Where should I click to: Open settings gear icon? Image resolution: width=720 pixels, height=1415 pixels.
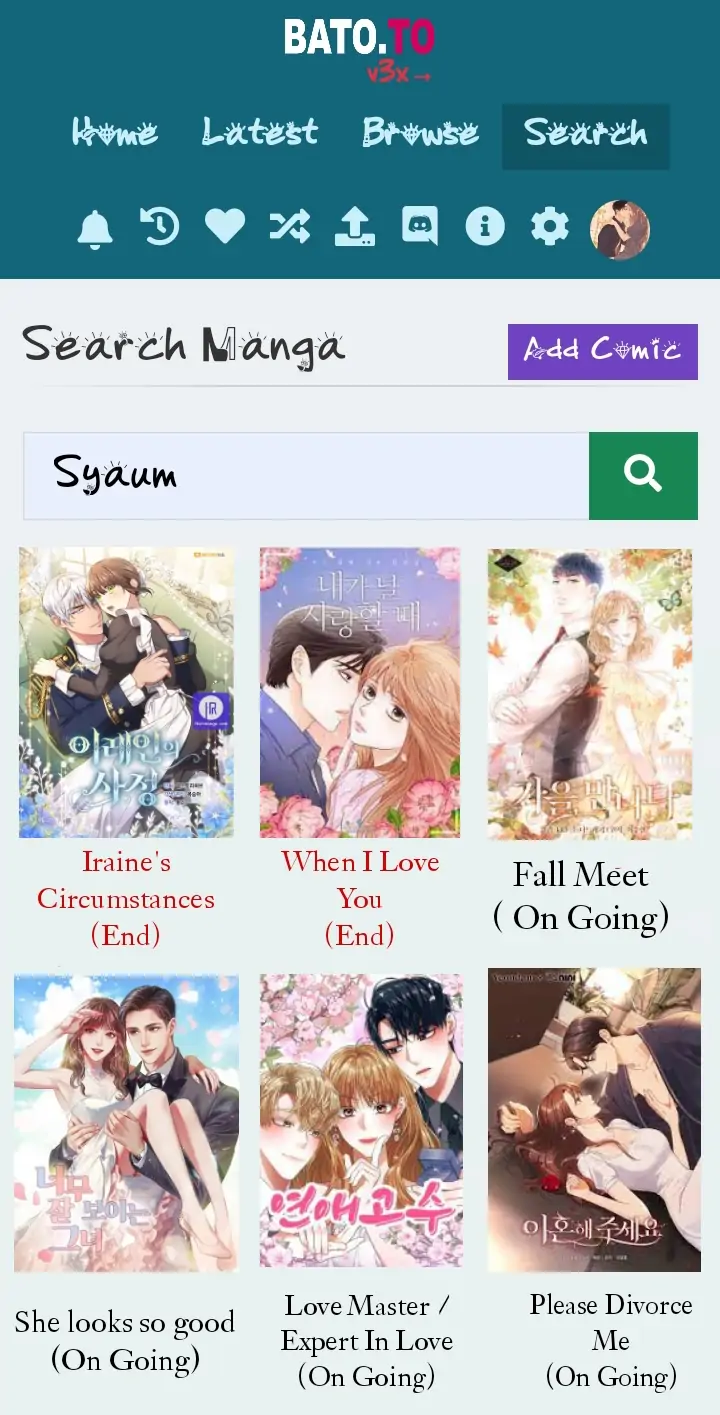click(x=549, y=227)
